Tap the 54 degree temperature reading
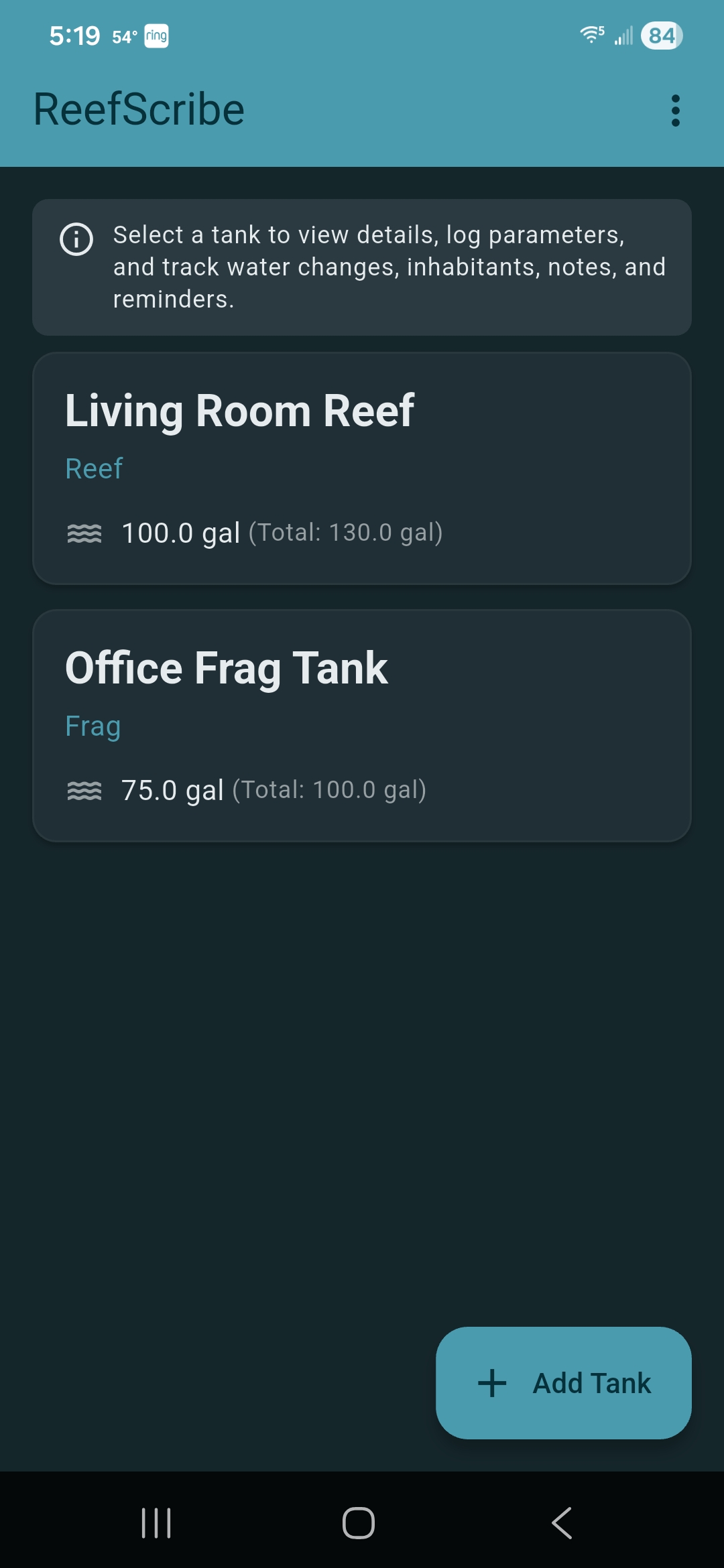Viewport: 724px width, 1568px height. coord(123,37)
